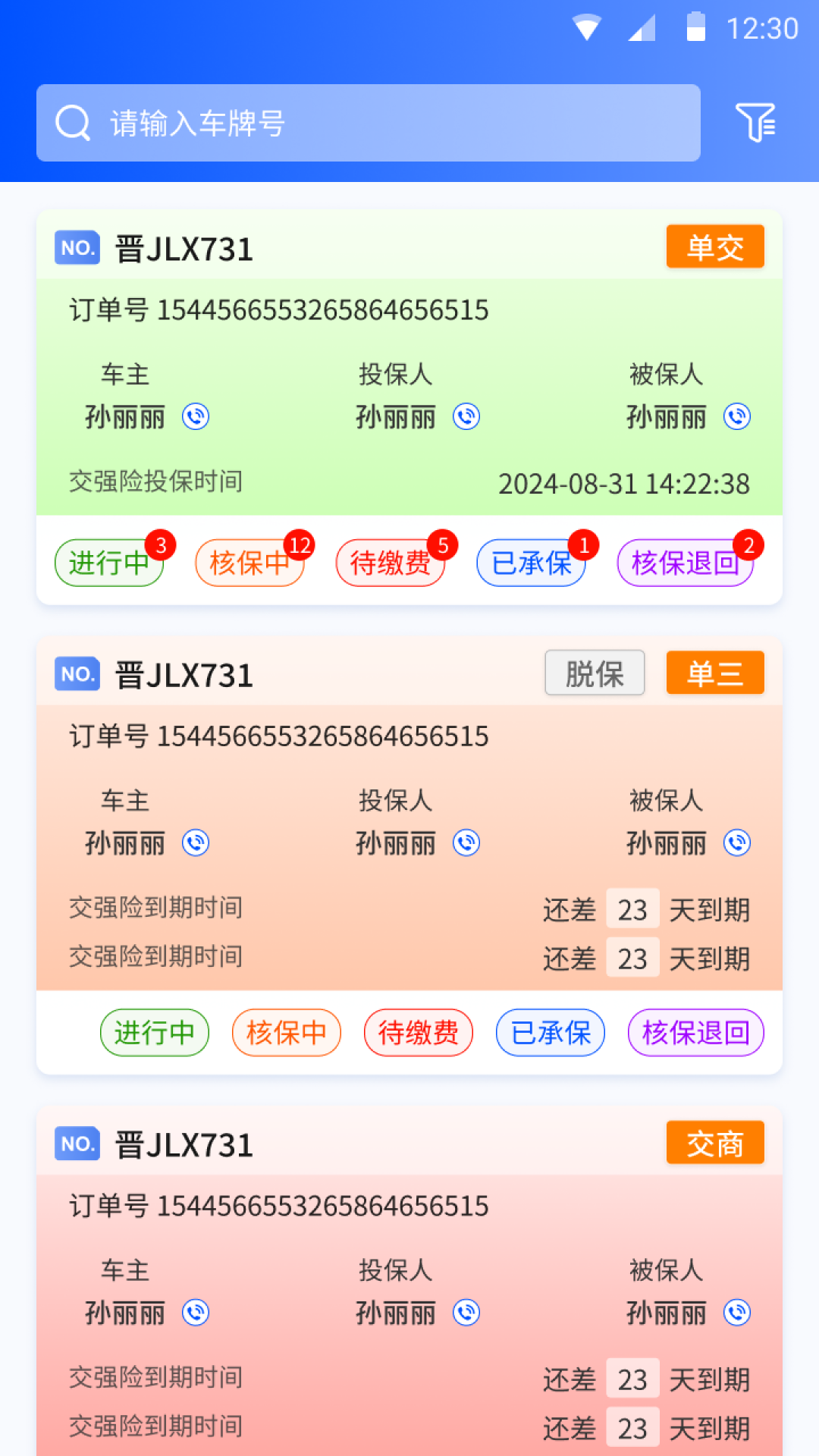Expand the 核保中 filter showing 12 items

pos(249,563)
